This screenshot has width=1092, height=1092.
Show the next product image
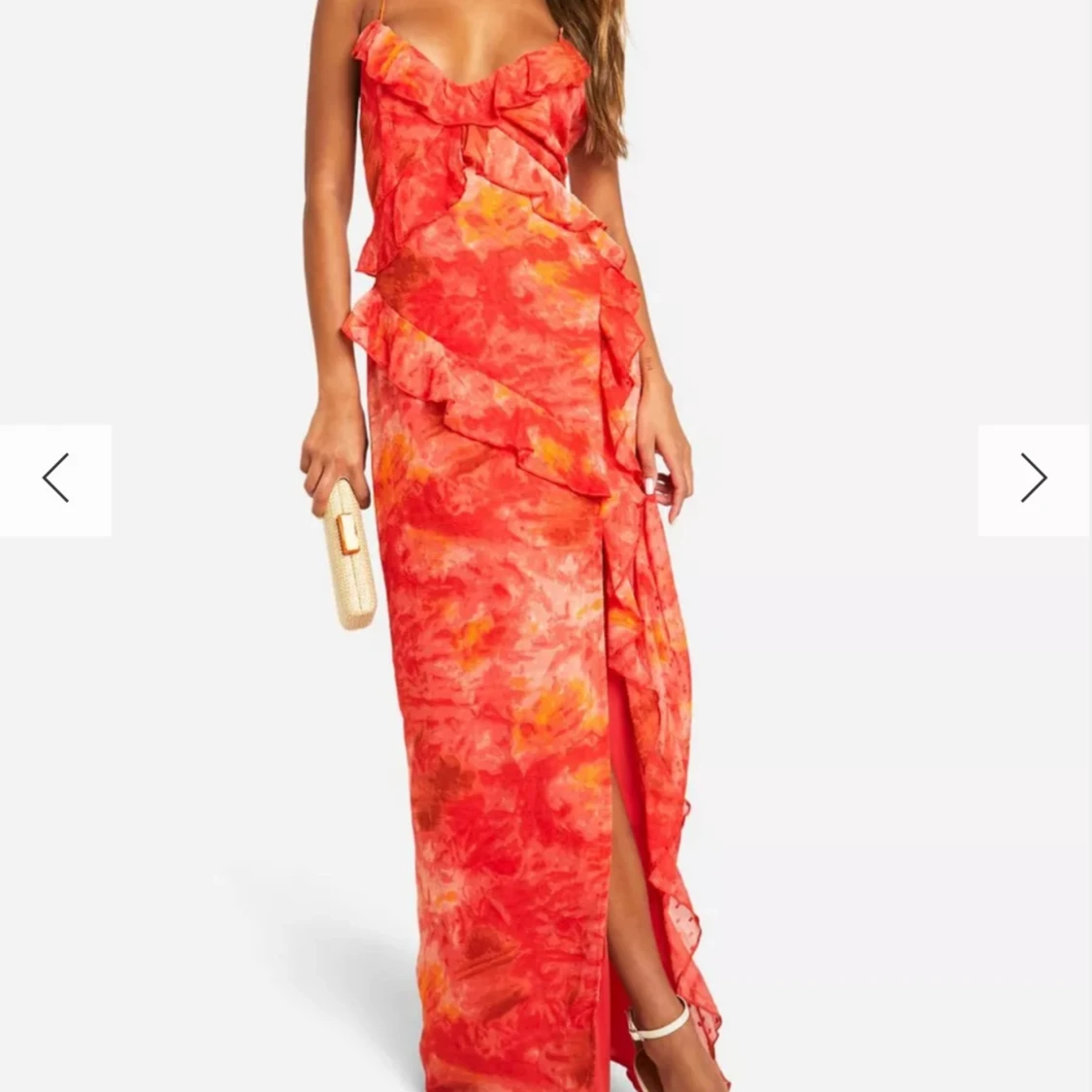click(x=1034, y=480)
